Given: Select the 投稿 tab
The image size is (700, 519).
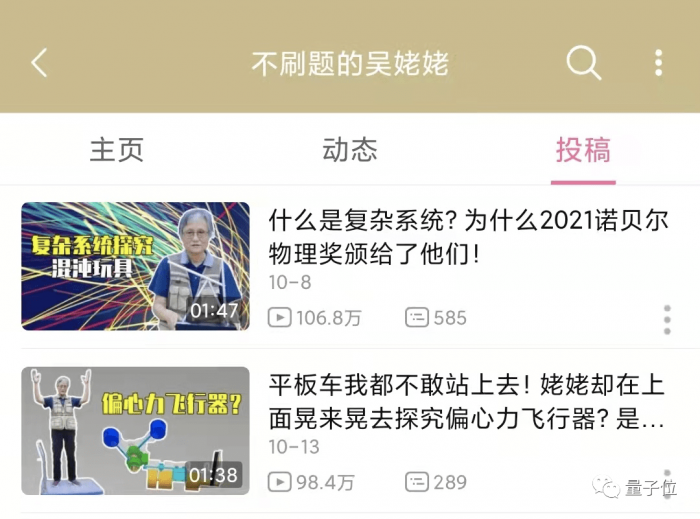Looking at the screenshot, I should 583,150.
